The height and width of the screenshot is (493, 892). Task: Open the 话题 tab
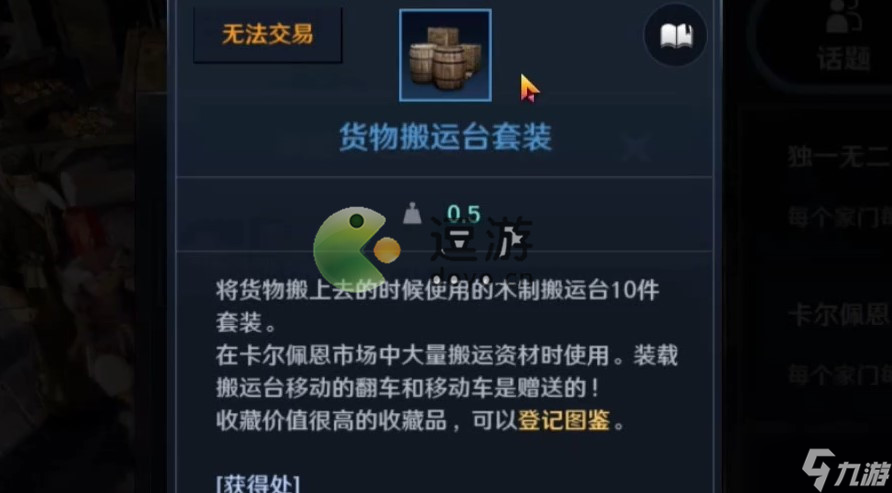click(x=842, y=40)
